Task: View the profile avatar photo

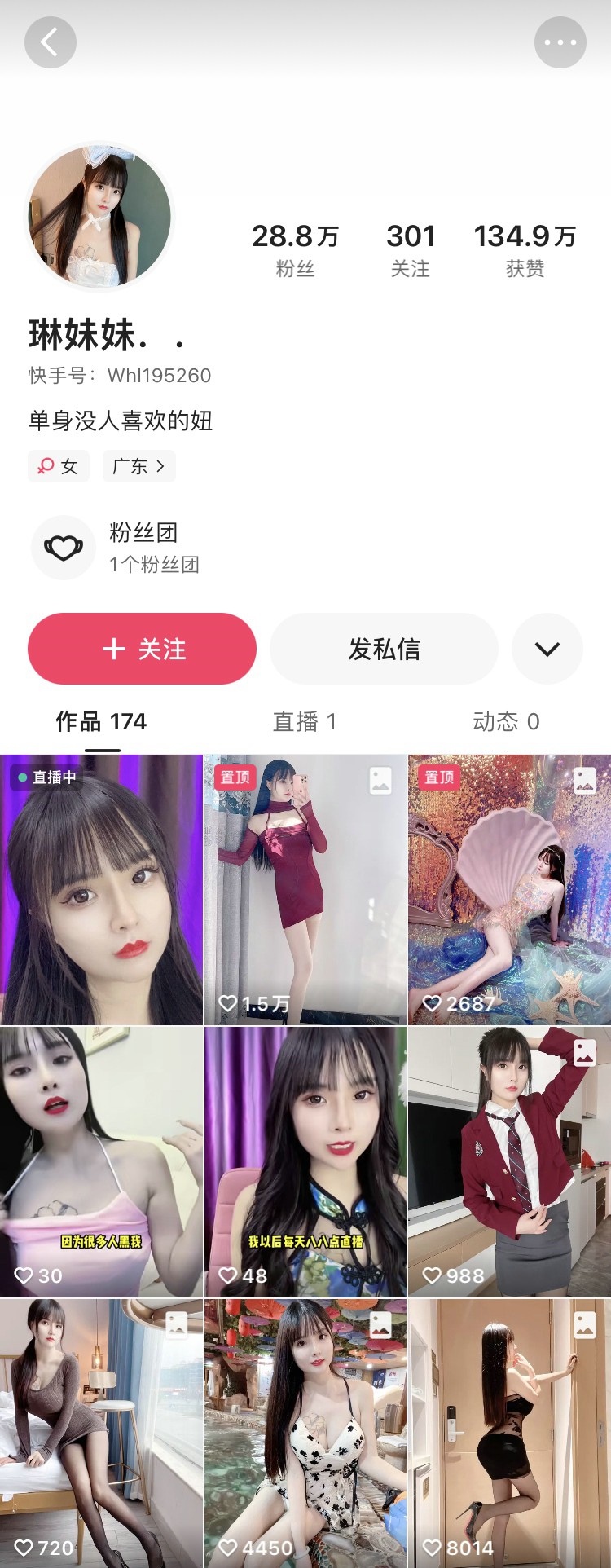Action: coord(100,217)
